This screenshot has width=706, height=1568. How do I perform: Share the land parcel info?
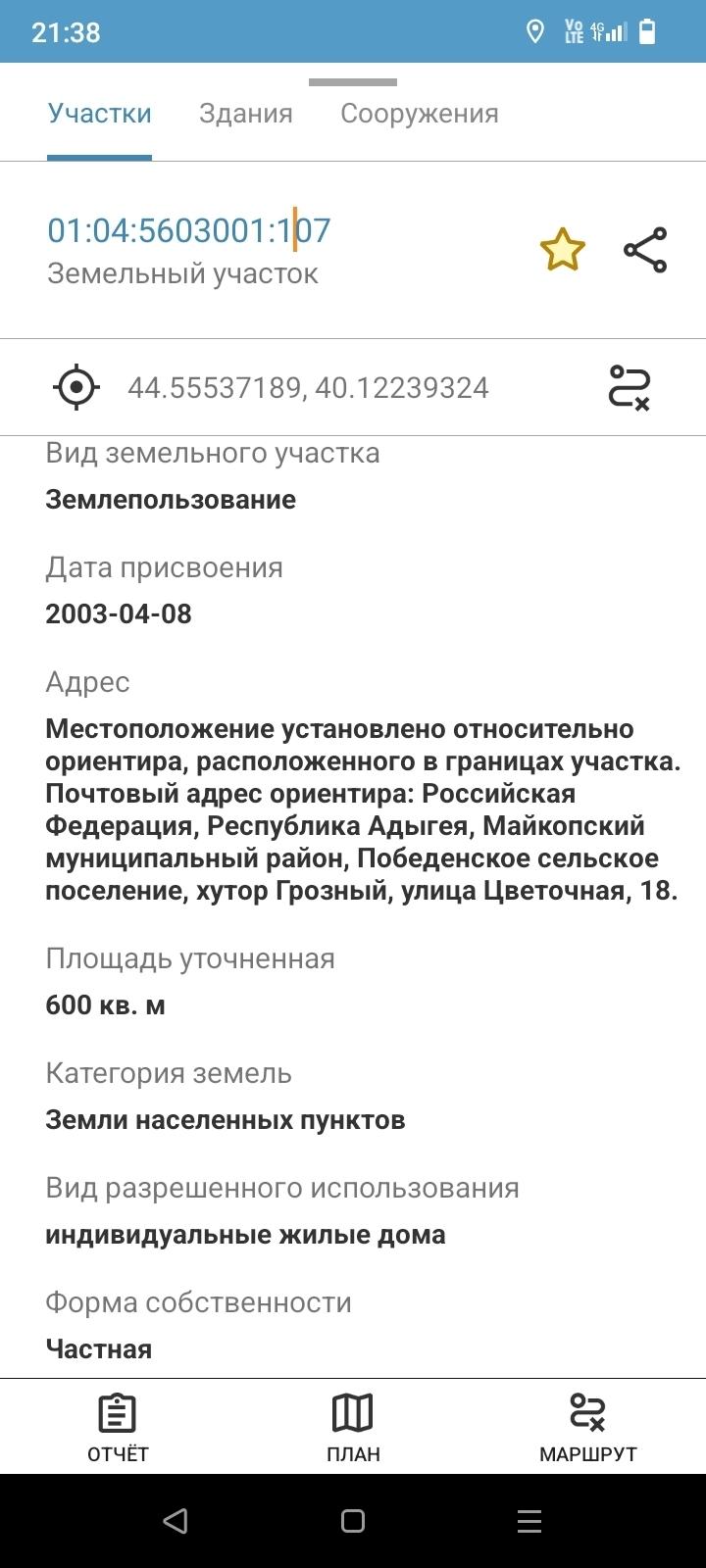pos(645,250)
